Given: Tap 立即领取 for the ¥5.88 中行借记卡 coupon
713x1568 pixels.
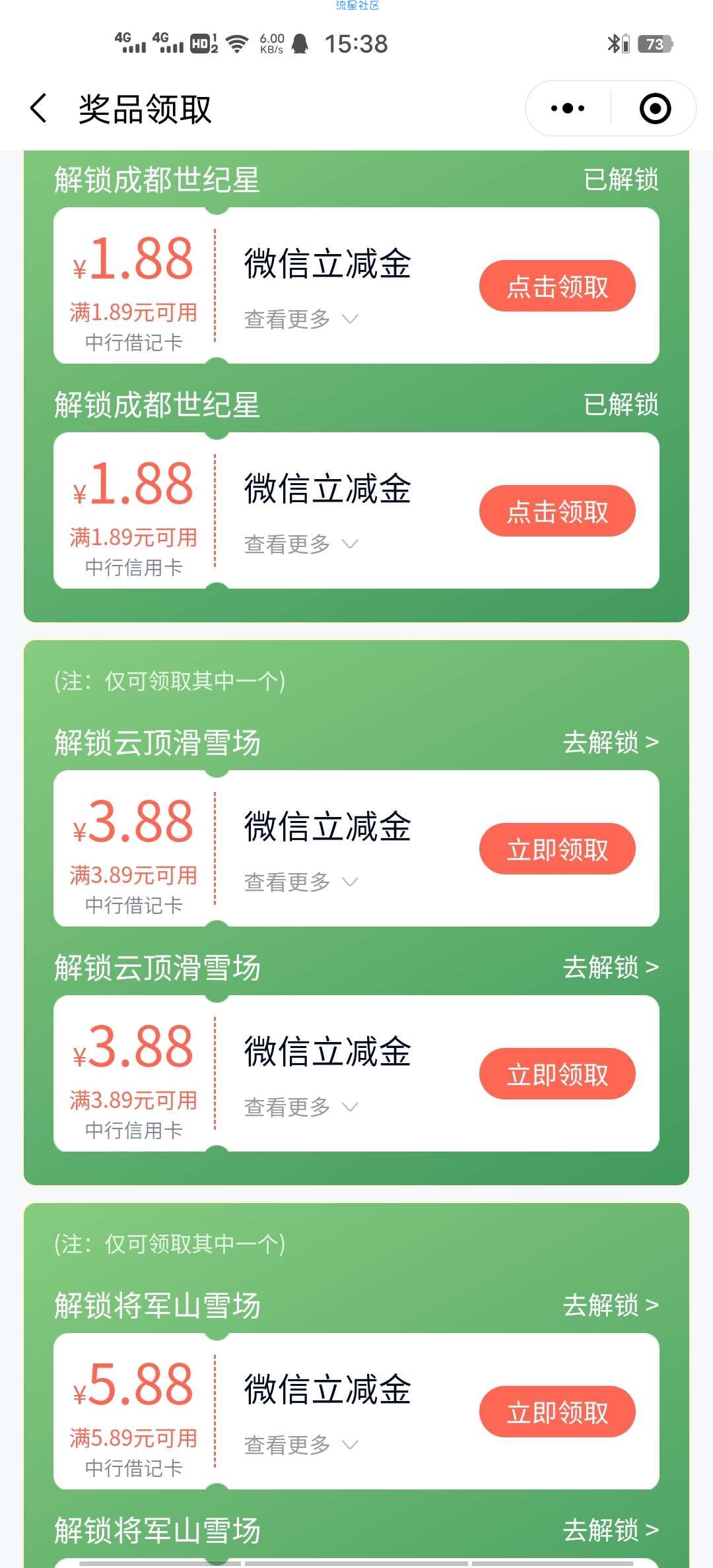Looking at the screenshot, I should [557, 1412].
